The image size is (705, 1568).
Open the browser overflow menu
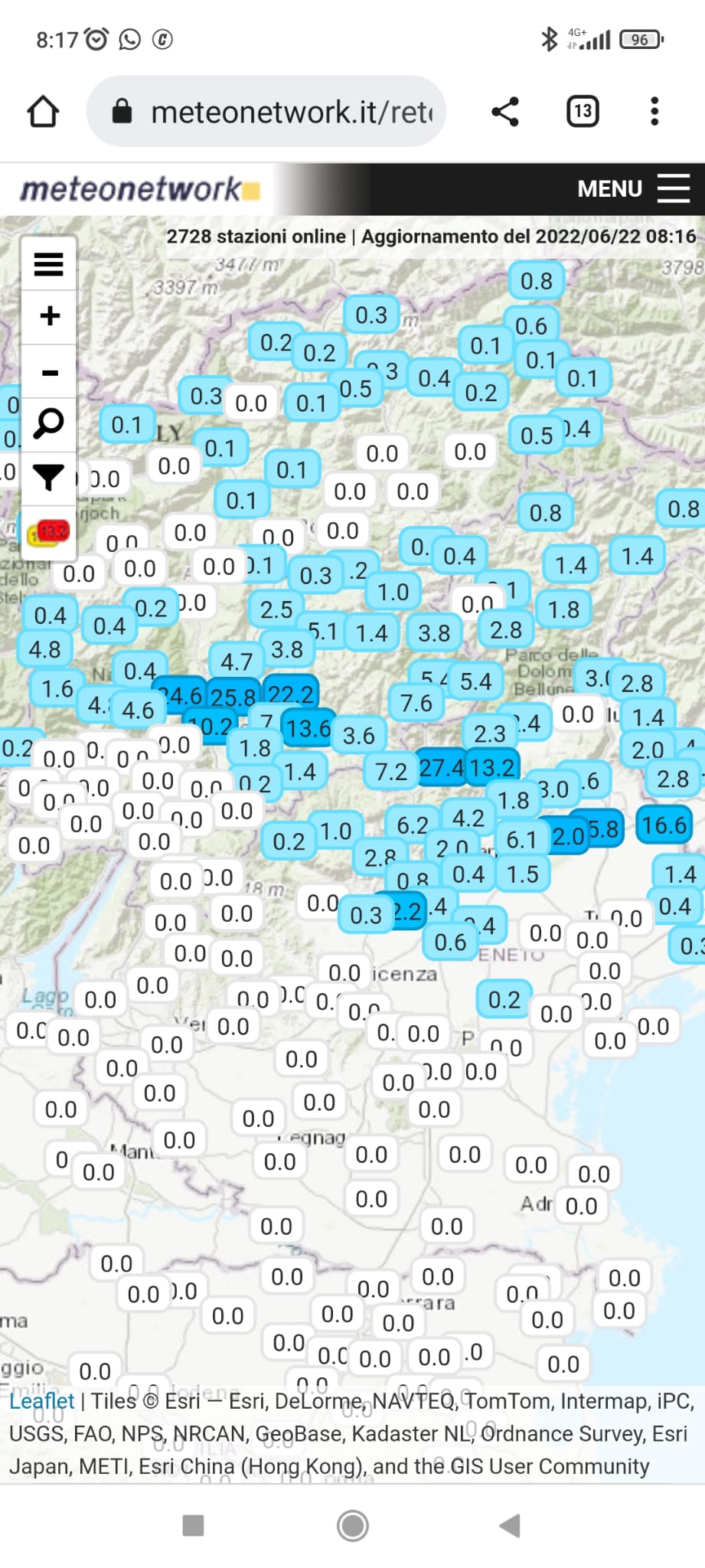(x=654, y=112)
